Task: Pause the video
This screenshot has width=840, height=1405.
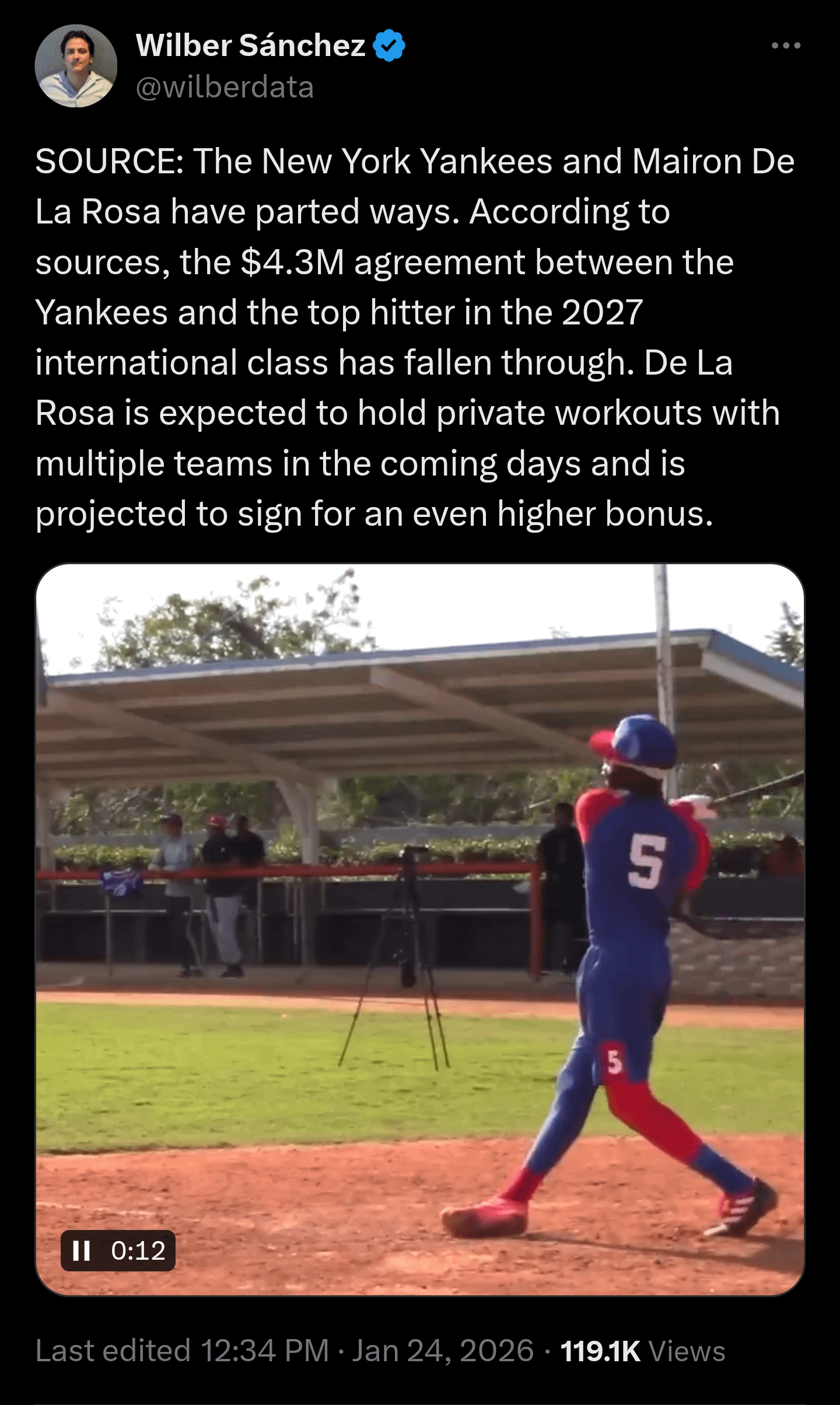Action: (82, 1250)
